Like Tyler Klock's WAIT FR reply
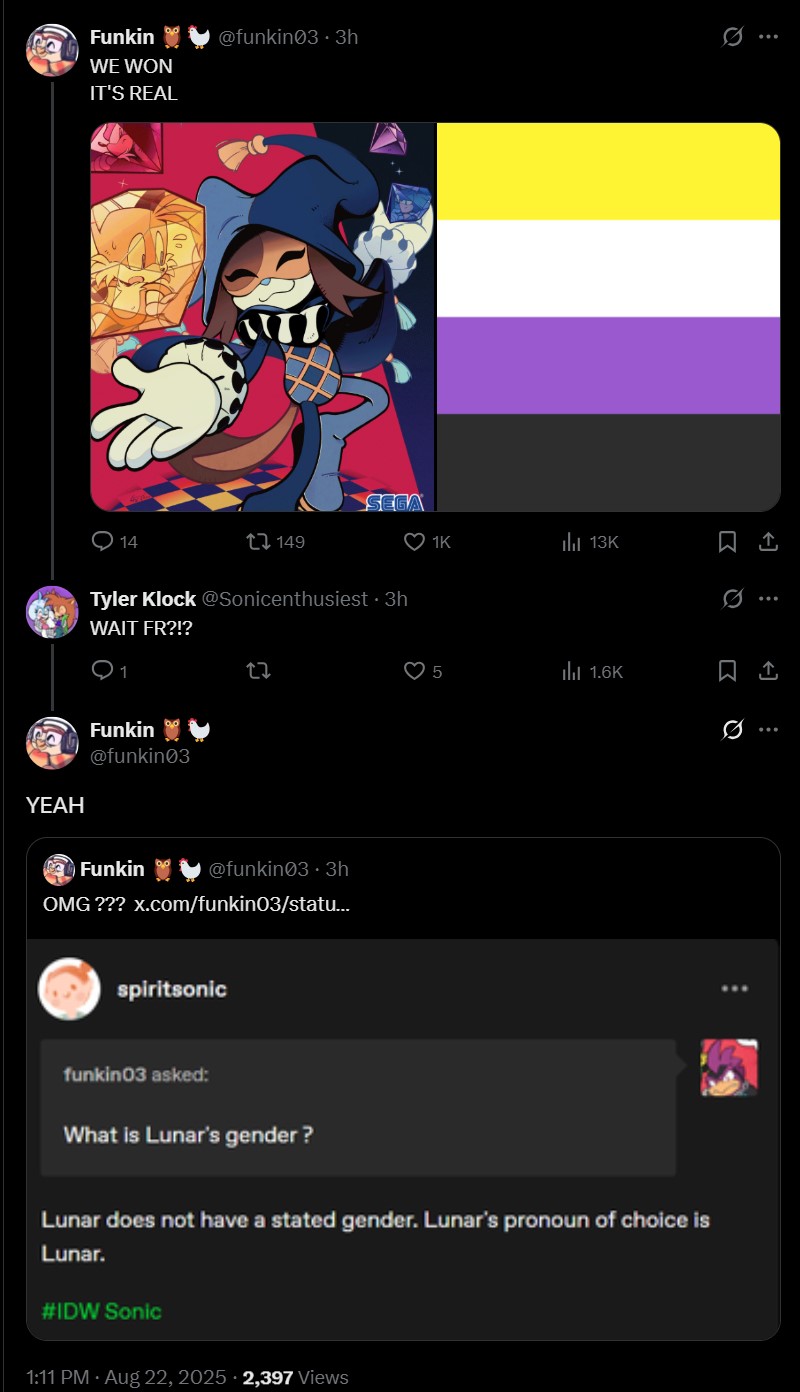Viewport: 800px width, 1392px height. [x=414, y=672]
